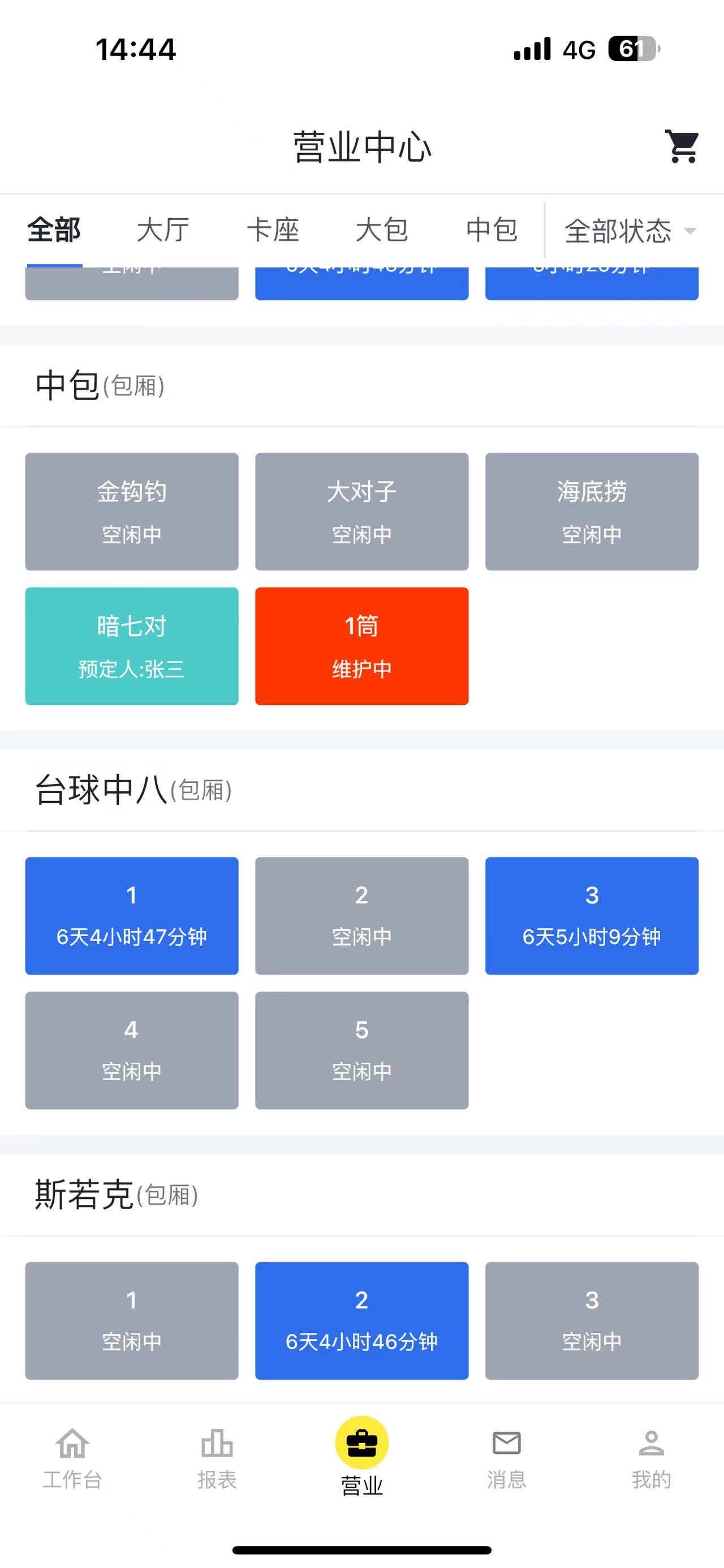Open 台球中八 table 3 with 6天5小时9分钟
724x1568 pixels.
tap(591, 916)
